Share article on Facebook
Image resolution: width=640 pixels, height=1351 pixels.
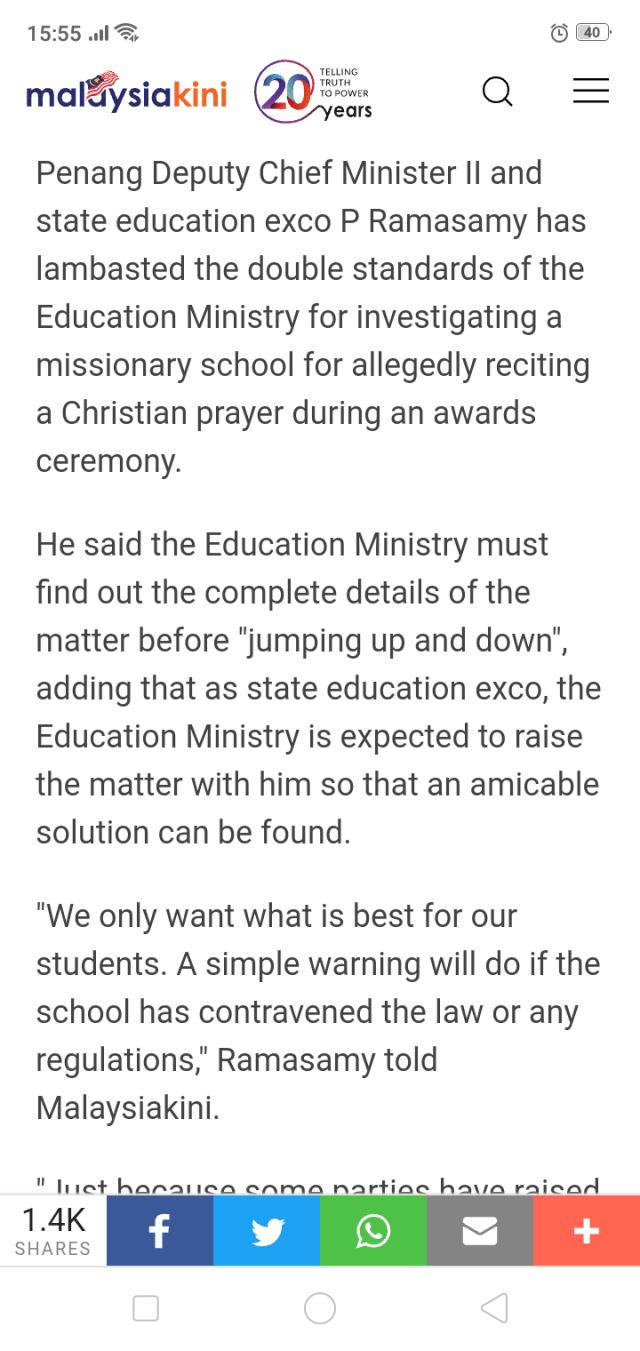tap(160, 1231)
